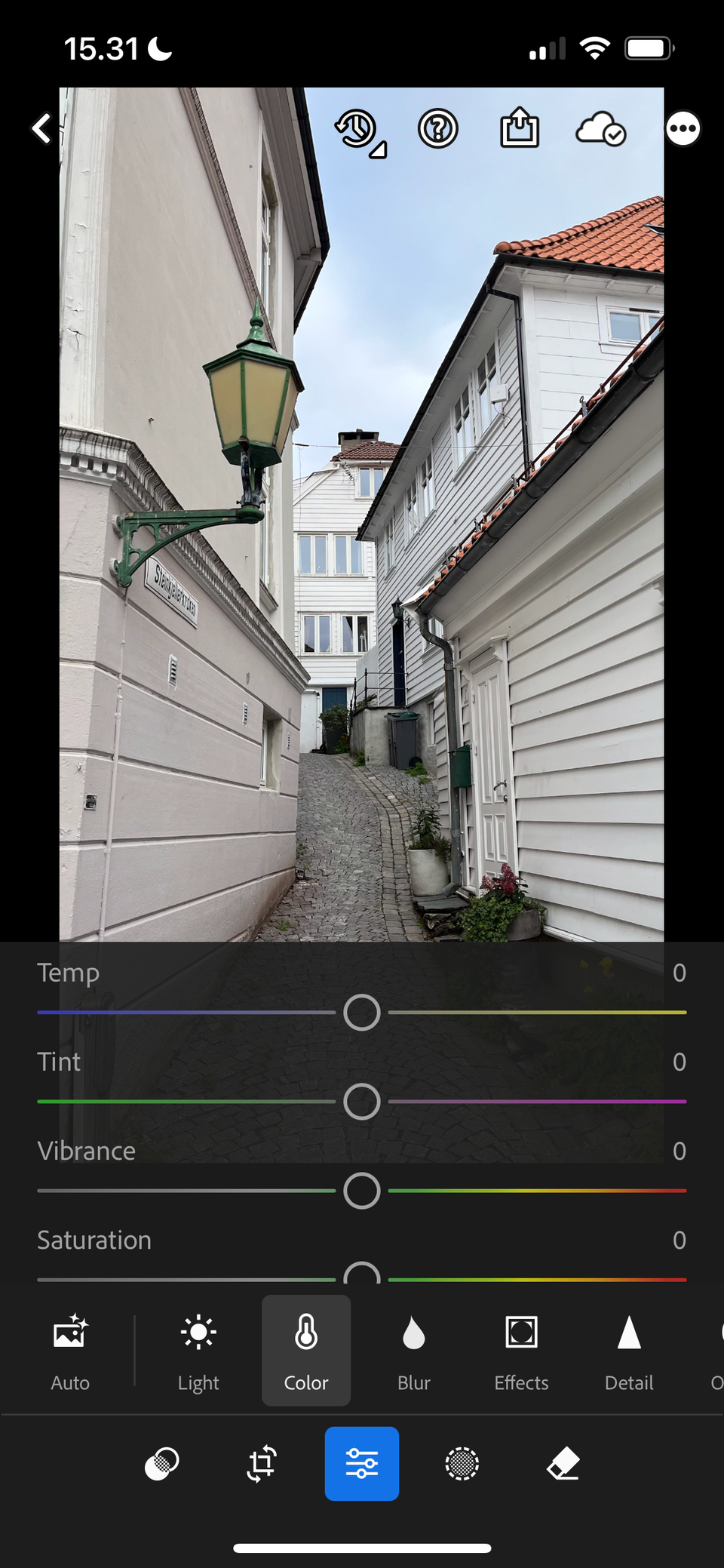Image resolution: width=724 pixels, height=1568 pixels.
Task: Select the Healing eraser tool
Action: pos(564,1464)
